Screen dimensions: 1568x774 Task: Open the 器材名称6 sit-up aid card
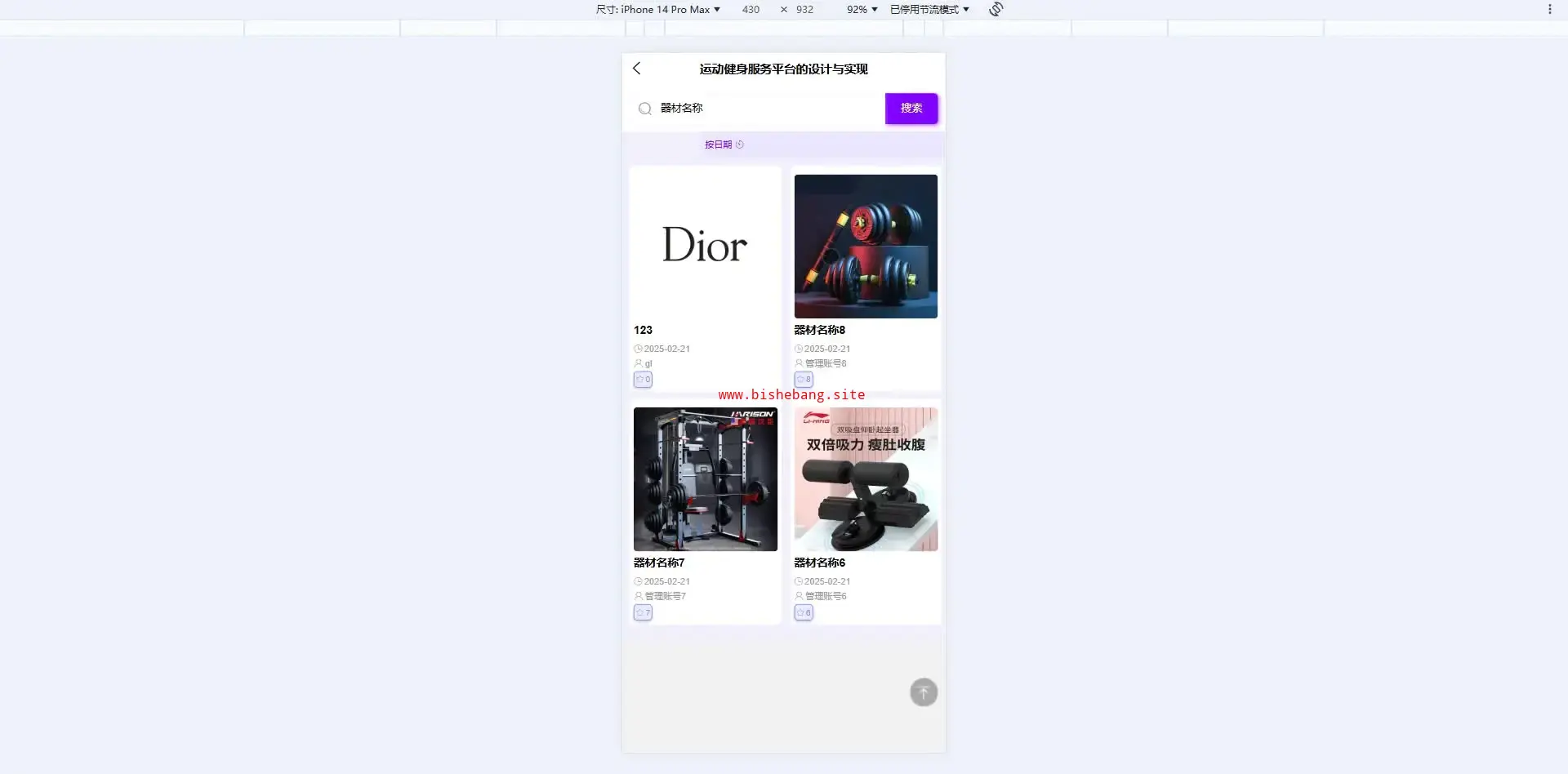[866, 479]
